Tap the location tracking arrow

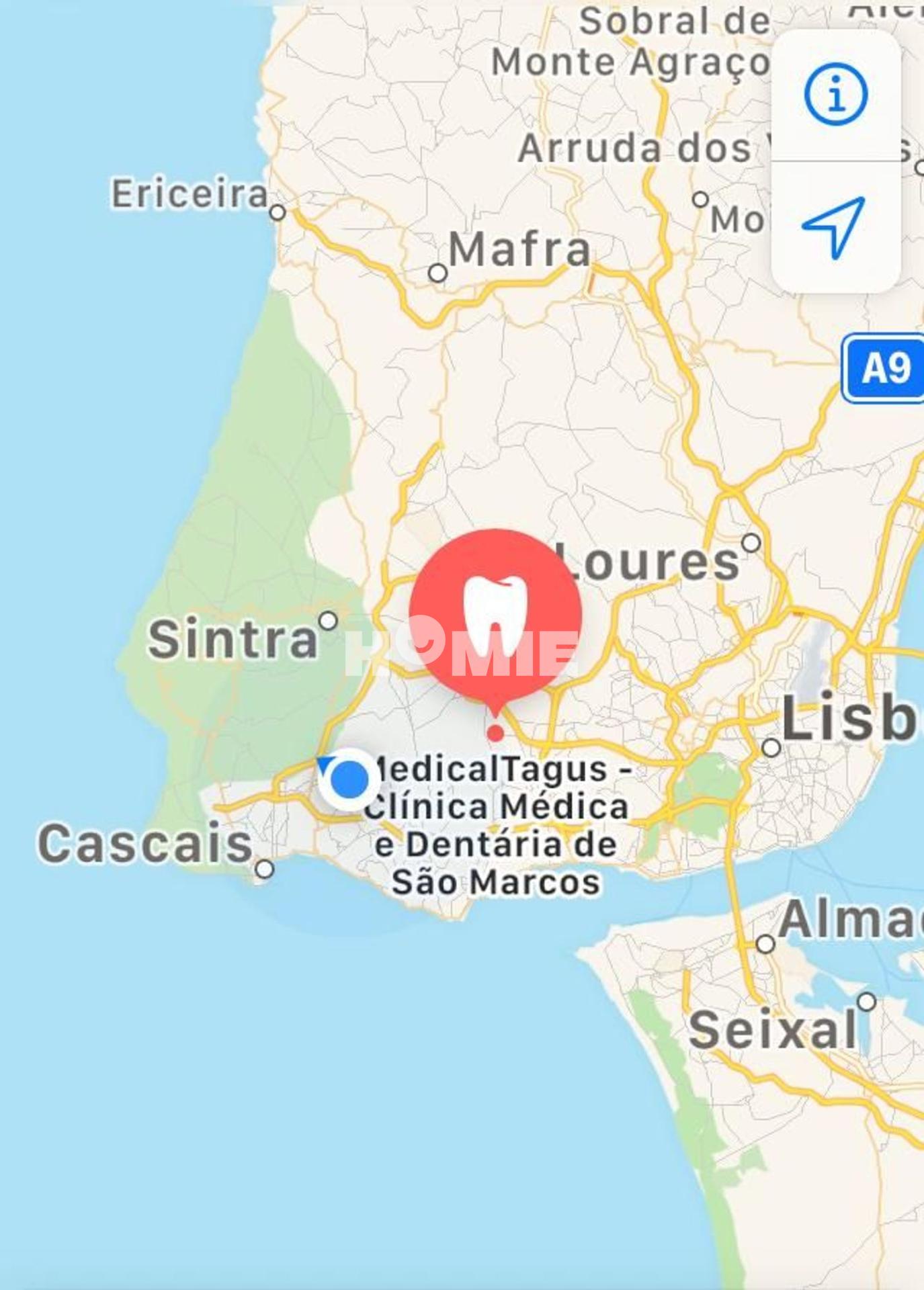[834, 226]
